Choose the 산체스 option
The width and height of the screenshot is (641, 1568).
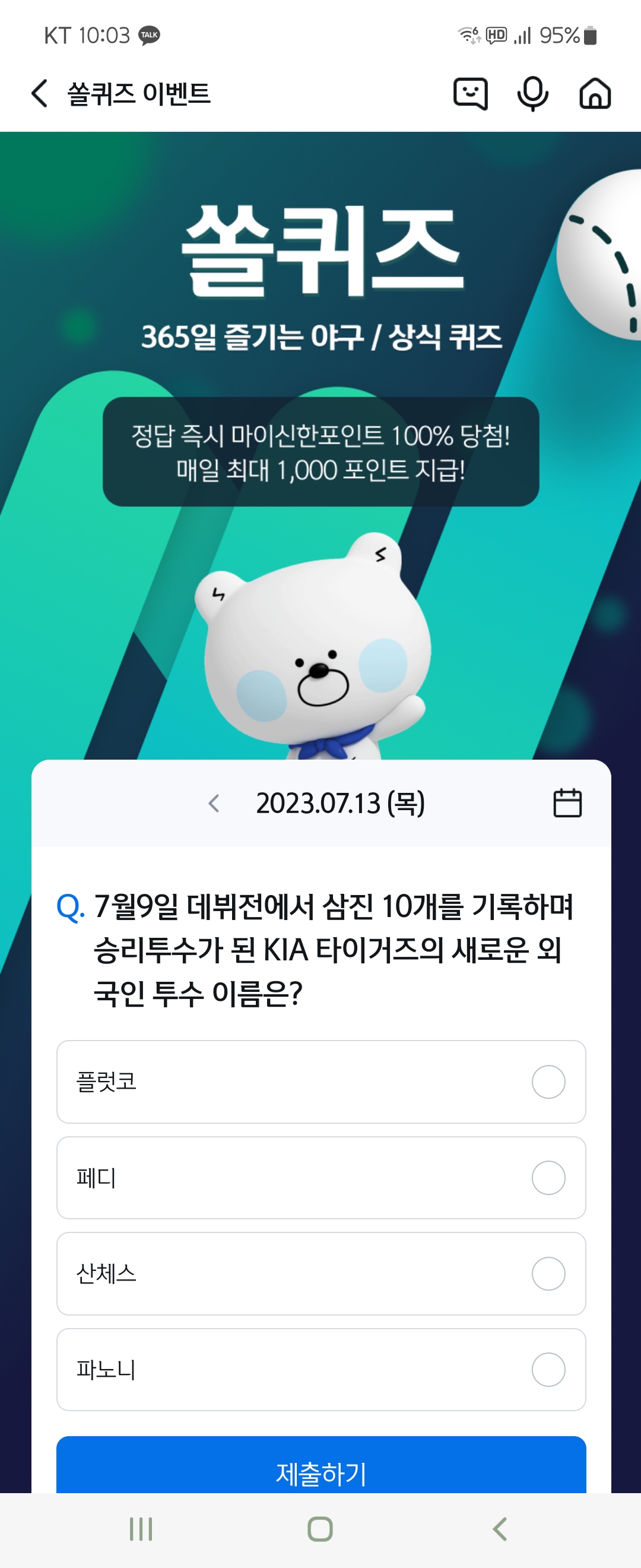[321, 1274]
